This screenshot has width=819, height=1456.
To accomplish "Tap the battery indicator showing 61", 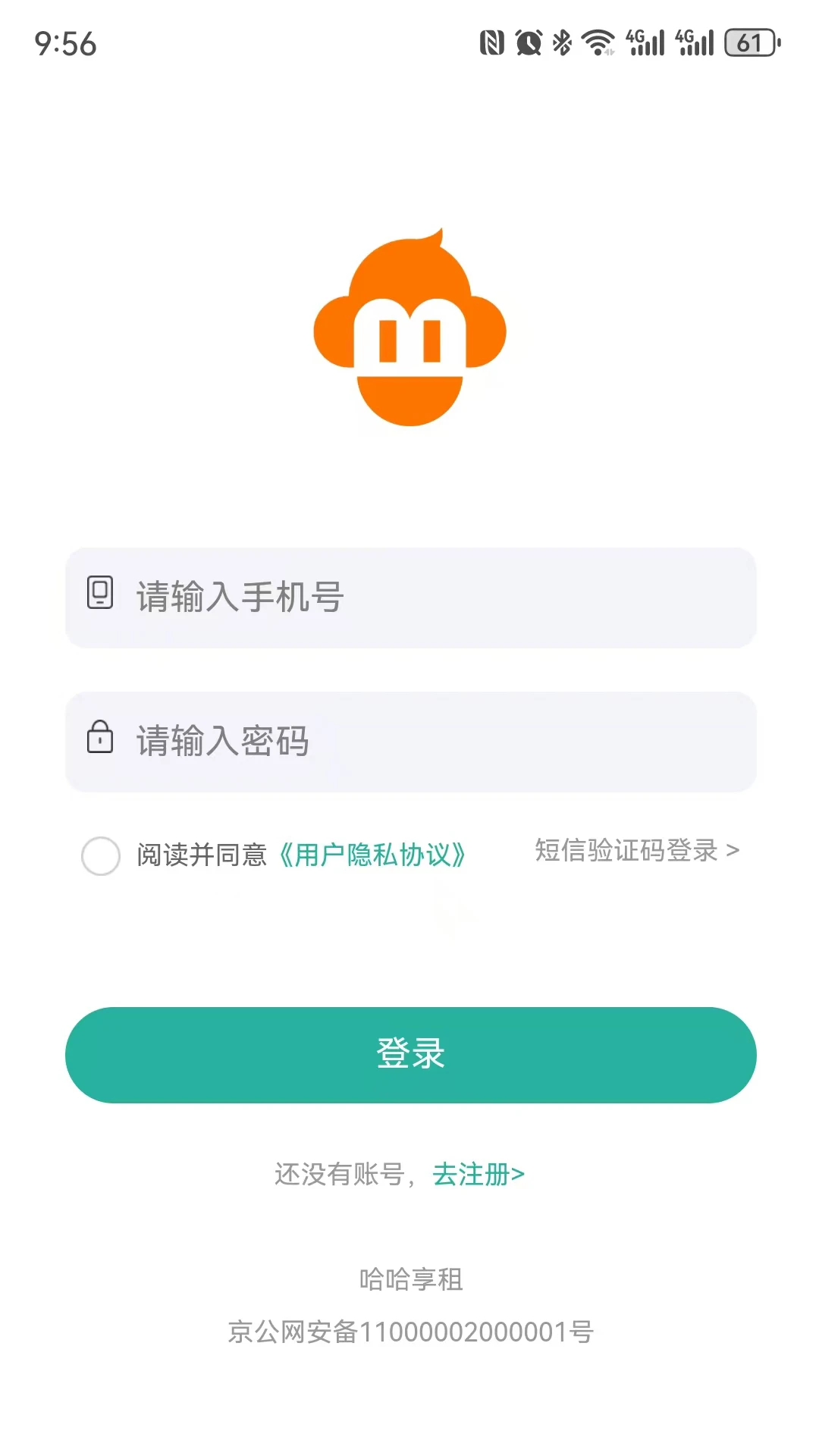I will coord(751,43).
